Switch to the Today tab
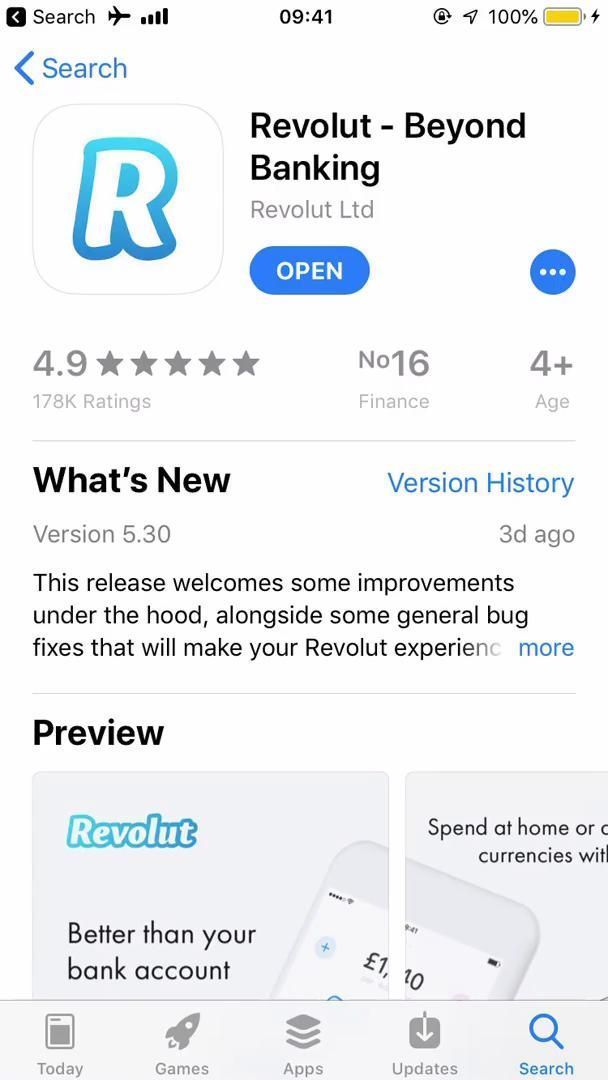 coord(60,1043)
